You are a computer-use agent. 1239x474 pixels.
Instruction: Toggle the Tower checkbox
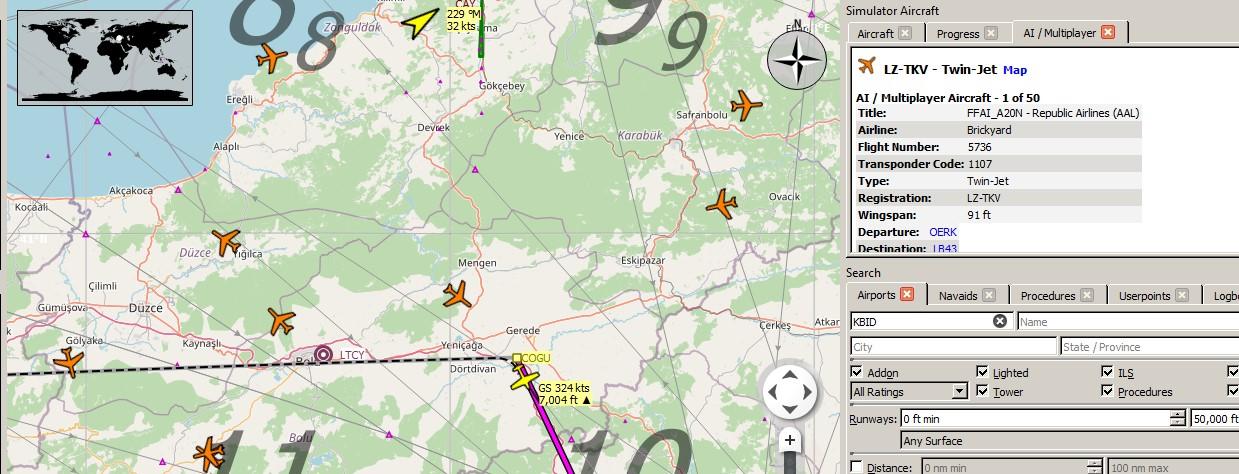982,391
